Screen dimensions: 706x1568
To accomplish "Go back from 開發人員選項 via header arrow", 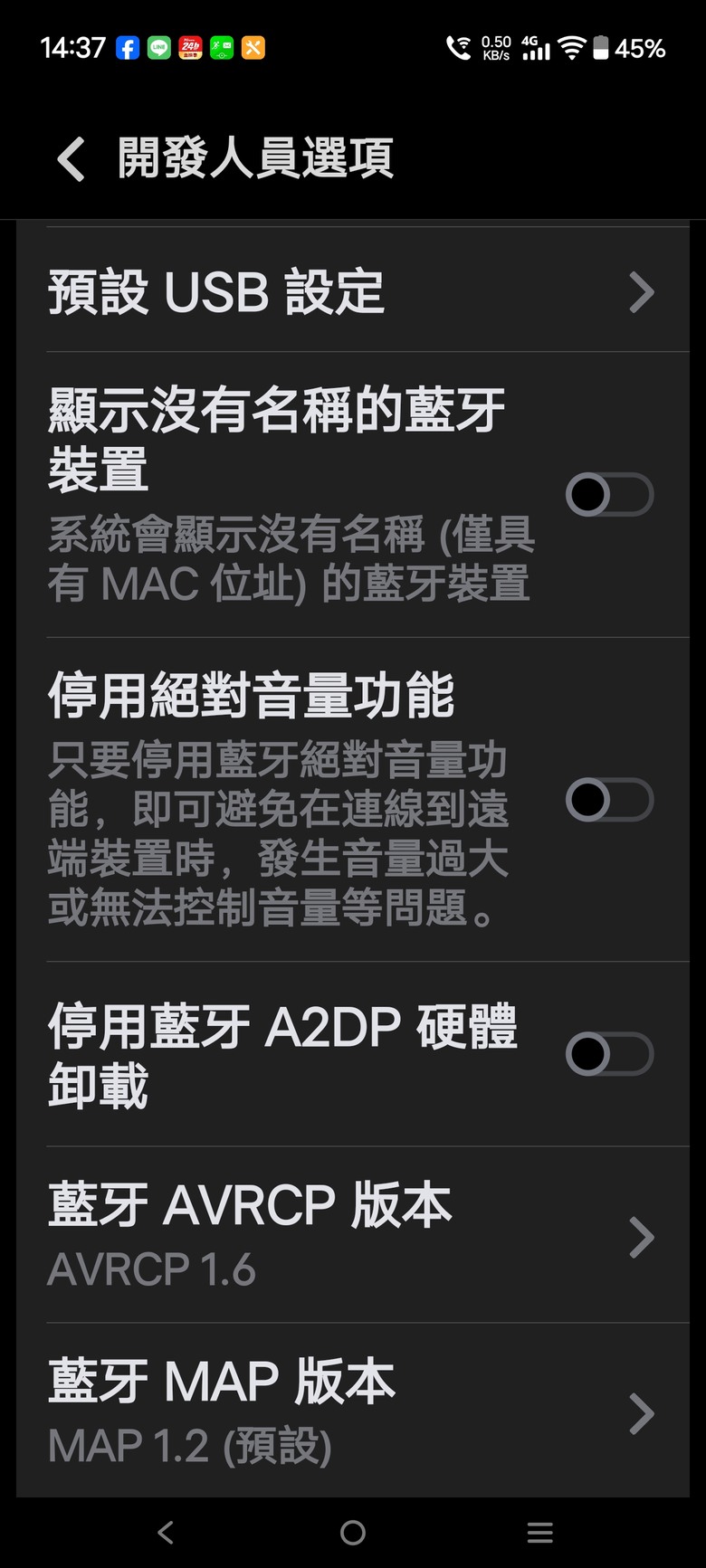I will [x=71, y=159].
